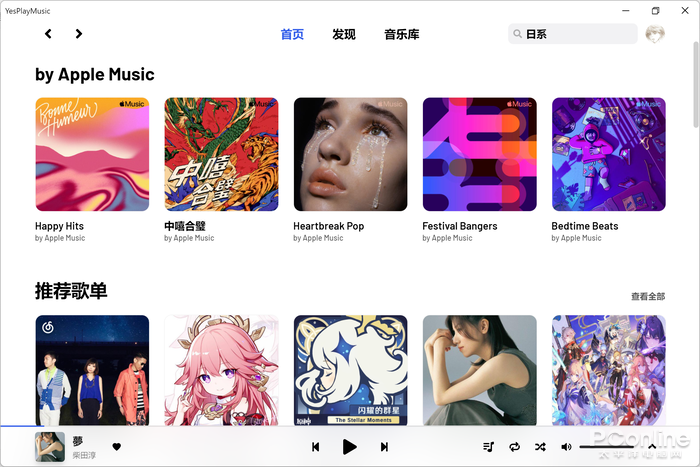Toggle repeat mode
The width and height of the screenshot is (700, 467).
pos(514,447)
